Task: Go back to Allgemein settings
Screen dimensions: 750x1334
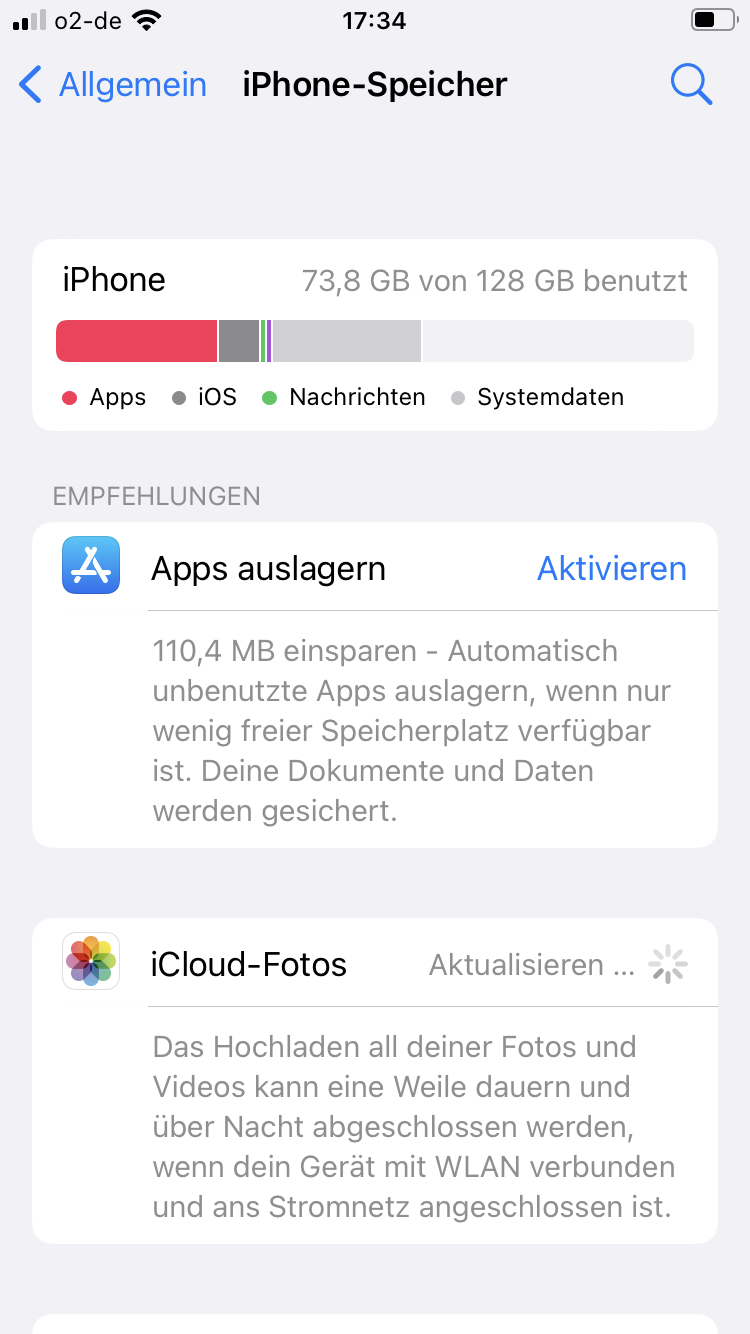Action: tap(113, 85)
